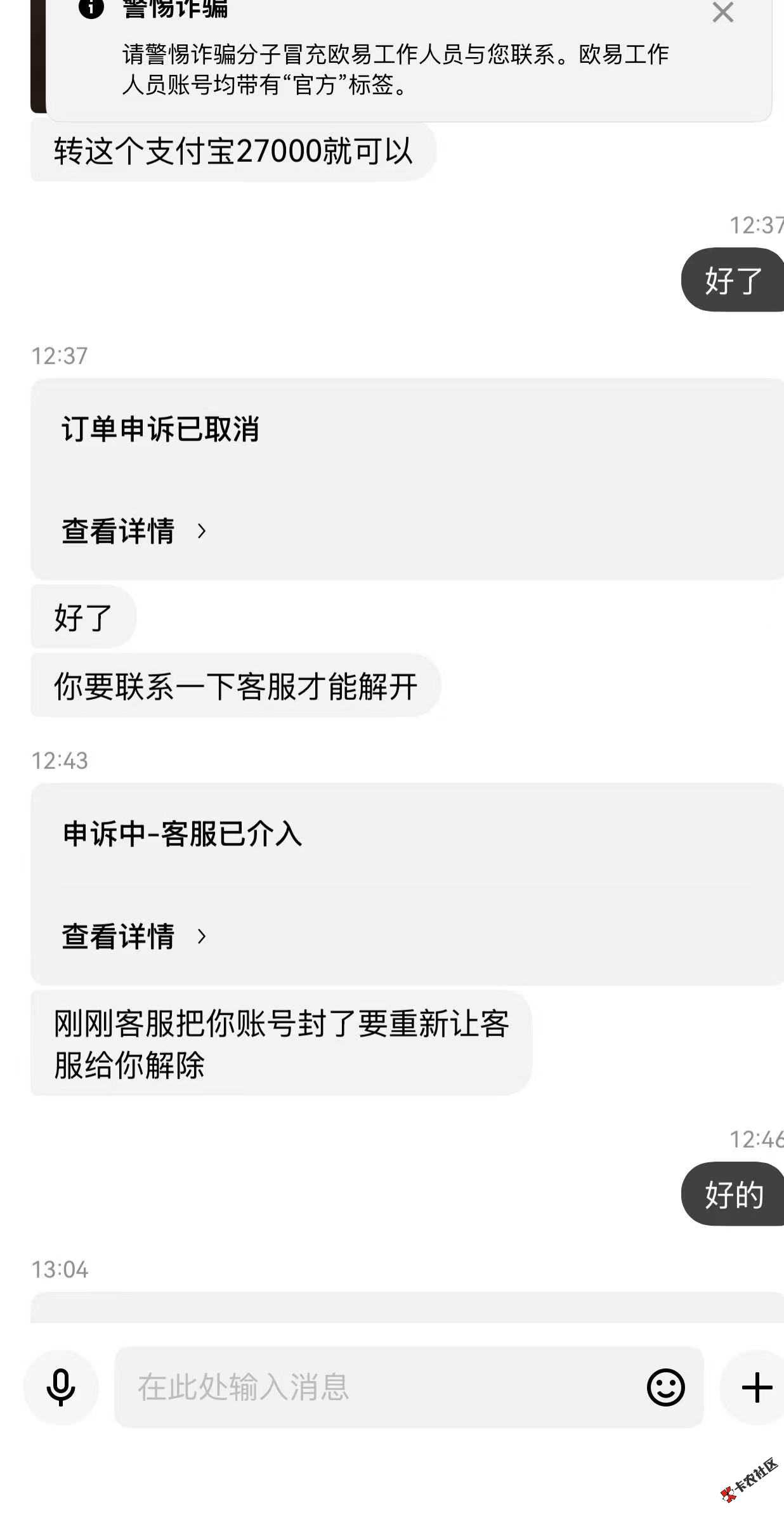Open the plus attachment menu

tap(756, 1387)
